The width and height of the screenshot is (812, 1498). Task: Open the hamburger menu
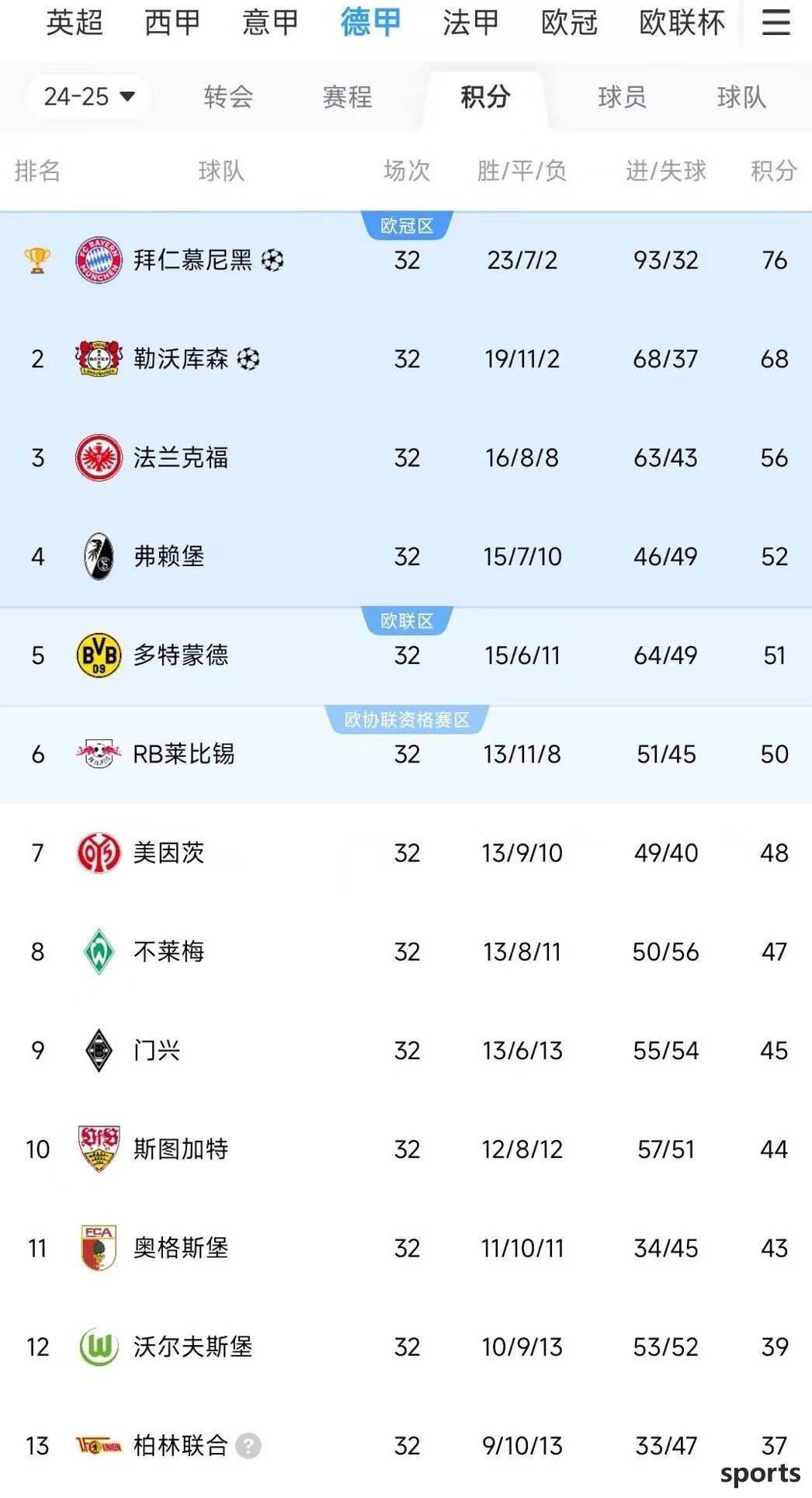click(x=776, y=23)
